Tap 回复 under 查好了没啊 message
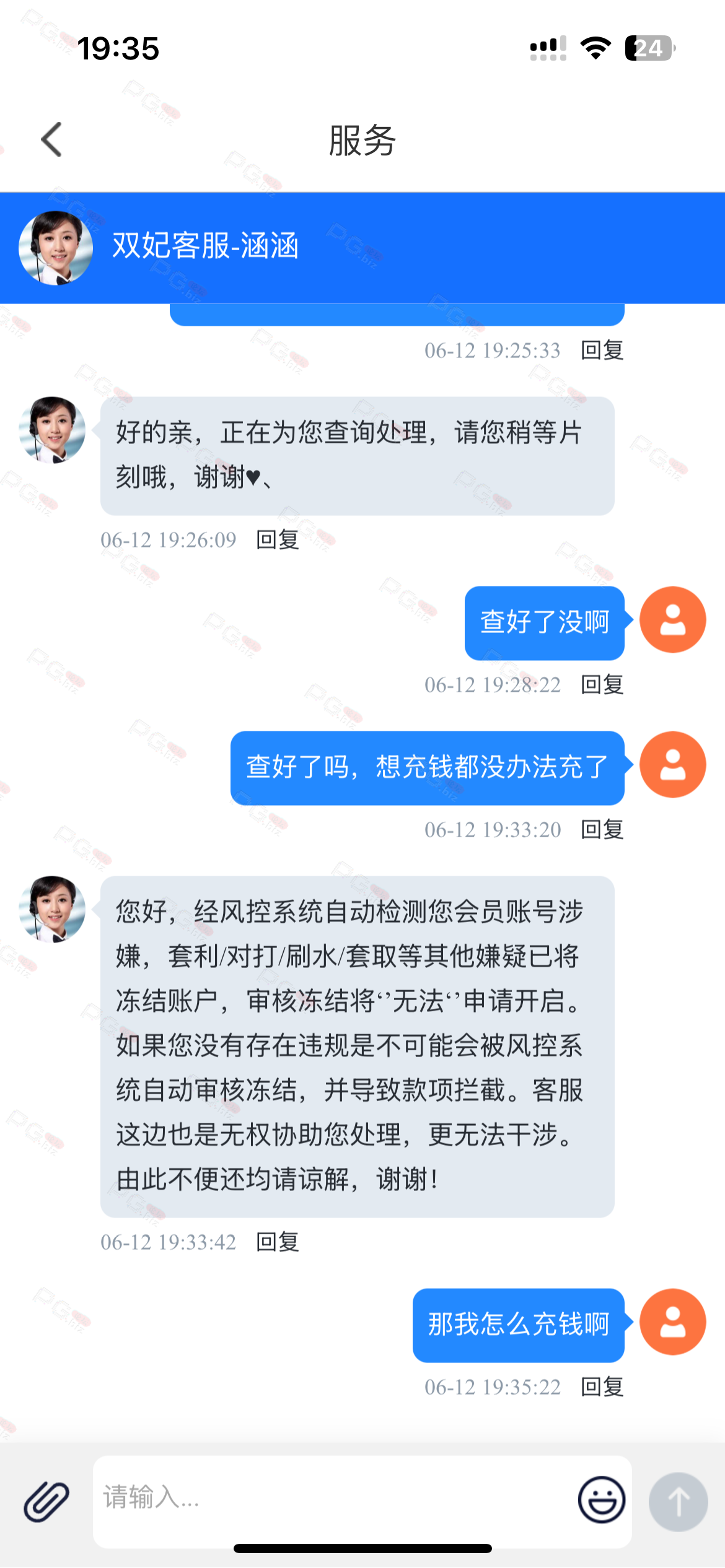Viewport: 725px width, 1568px height. click(x=602, y=685)
